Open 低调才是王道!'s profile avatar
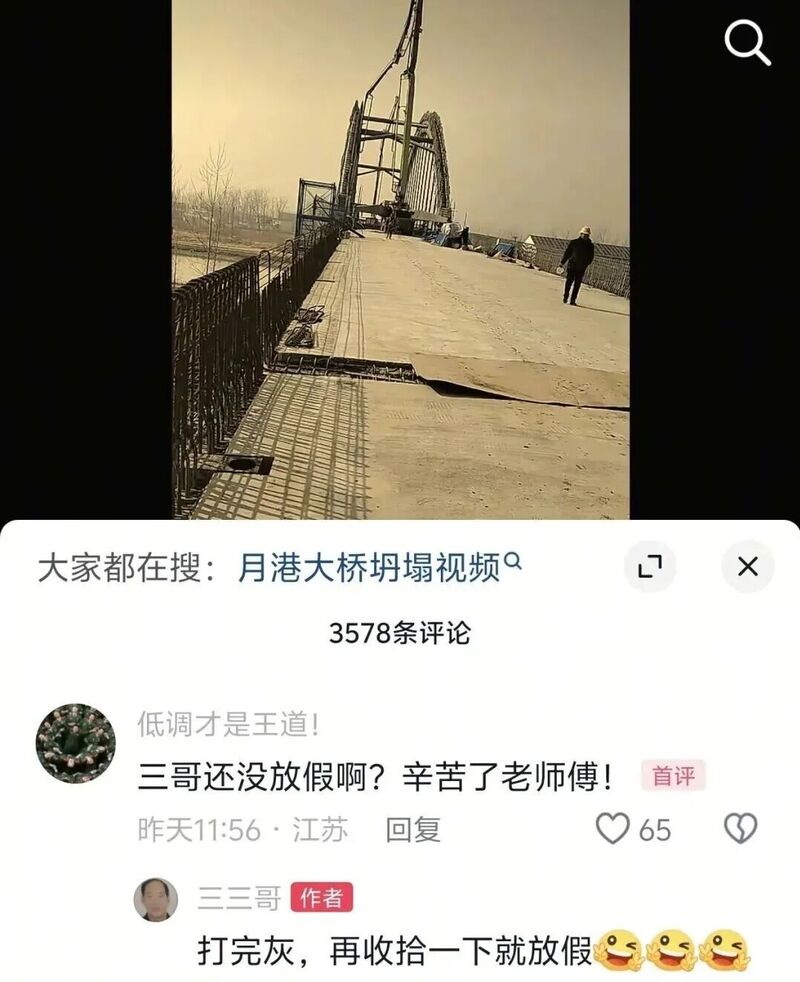 pyautogui.click(x=76, y=740)
